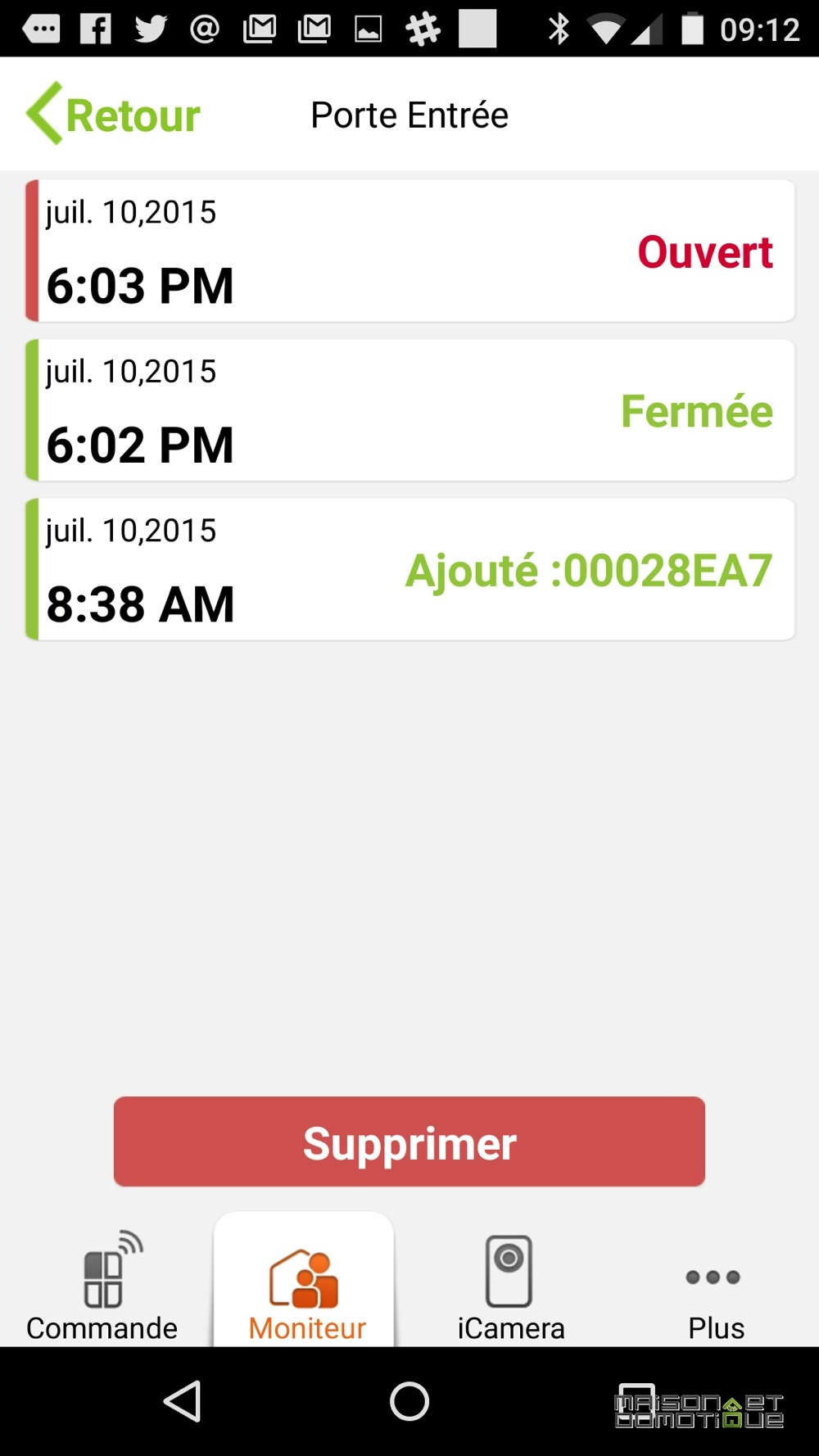The width and height of the screenshot is (819, 1456).
Task: Select the 6:03 PM Ouvert event
Action: point(410,251)
